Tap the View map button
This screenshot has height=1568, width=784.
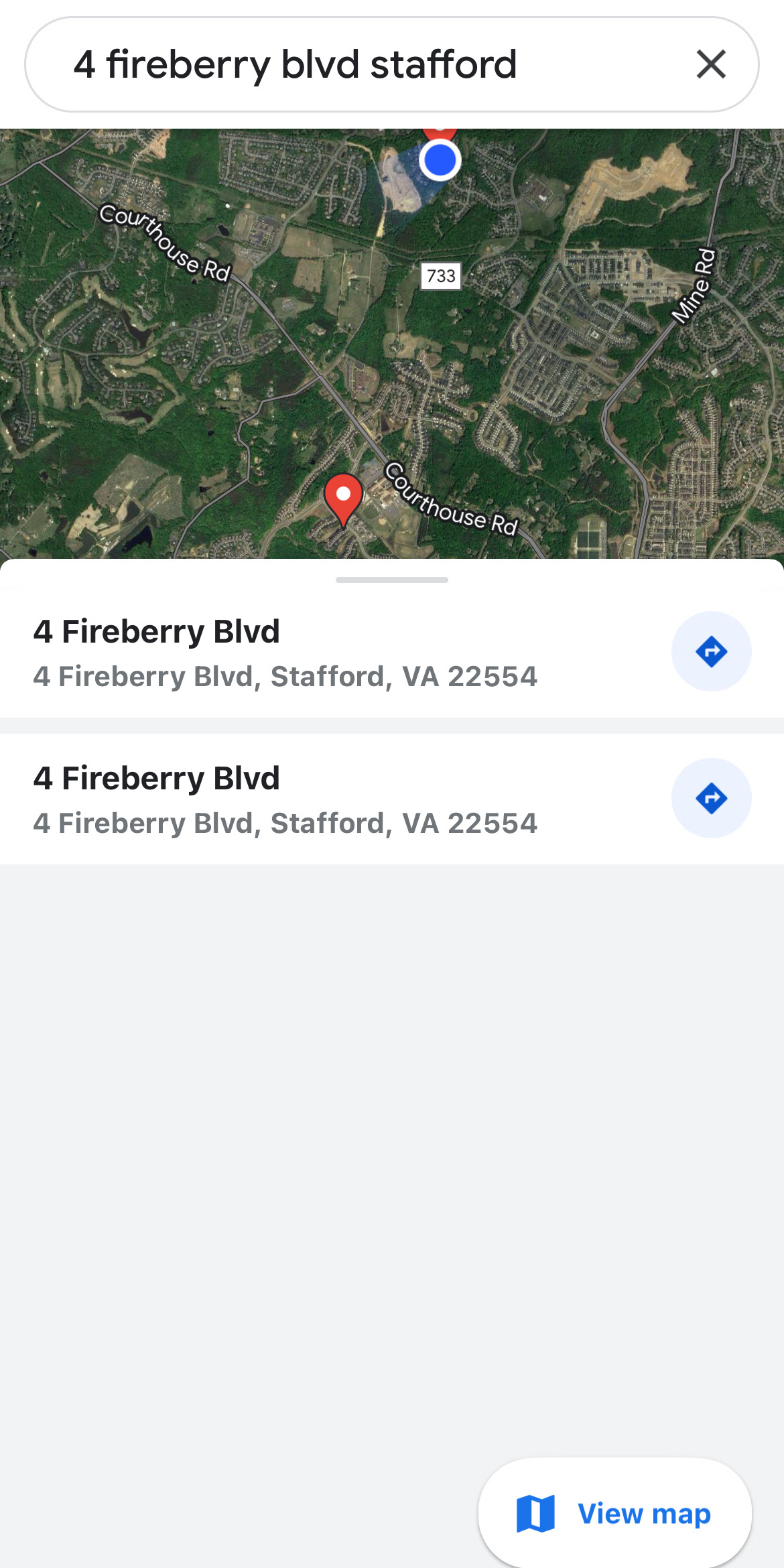coord(614,1513)
